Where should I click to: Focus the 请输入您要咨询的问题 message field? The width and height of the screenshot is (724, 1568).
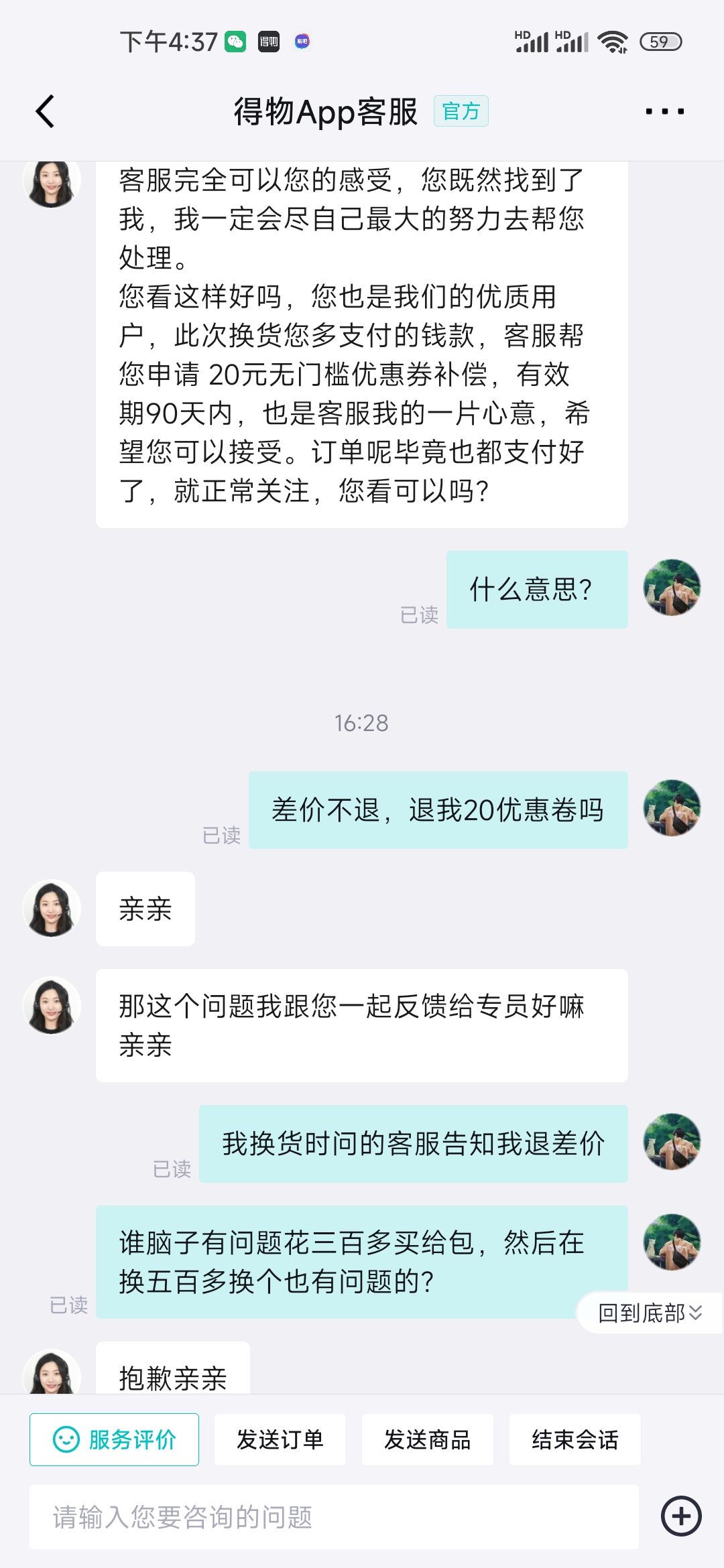pyautogui.click(x=334, y=1517)
